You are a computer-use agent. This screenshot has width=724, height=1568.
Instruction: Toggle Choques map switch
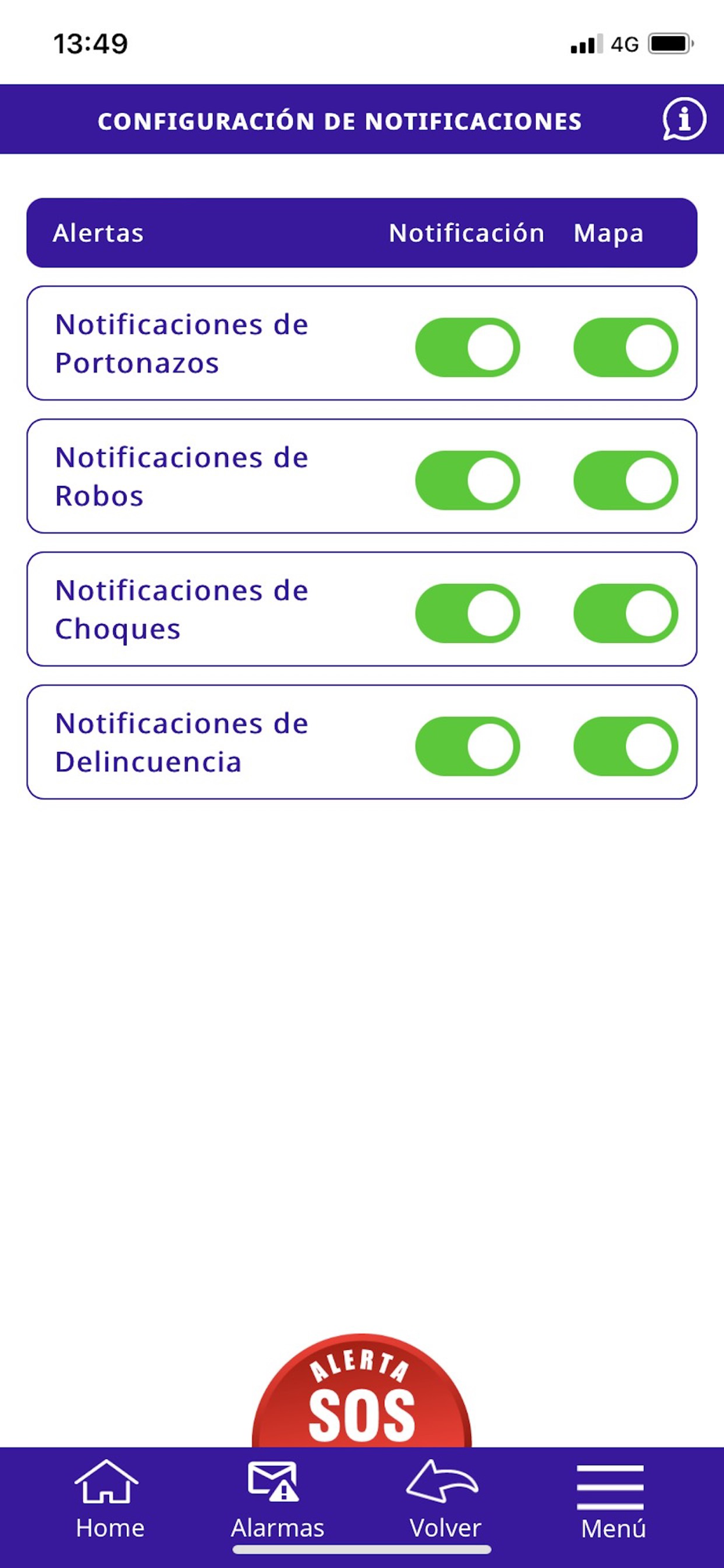click(625, 613)
